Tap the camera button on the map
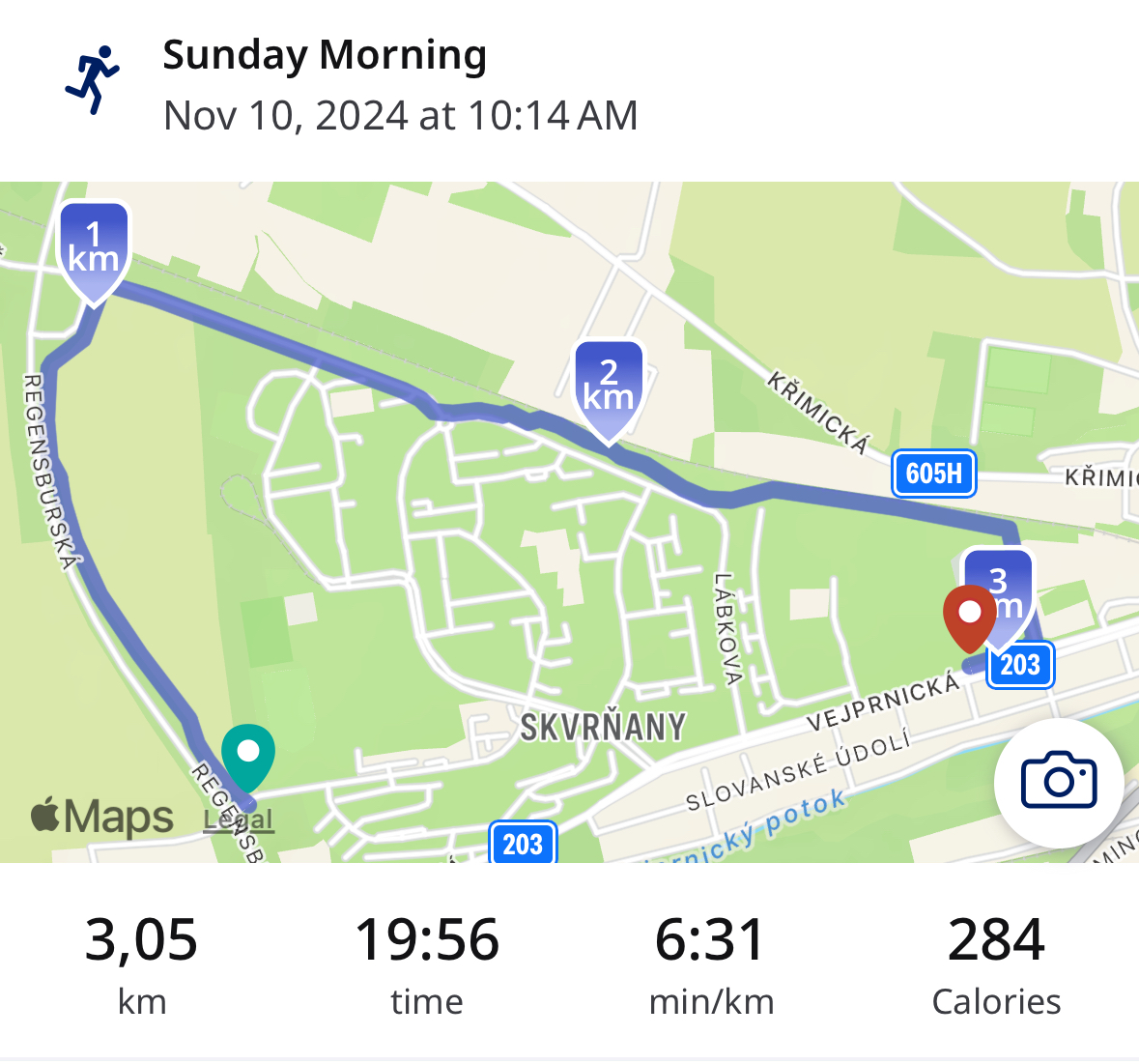1139x1064 pixels. (1059, 782)
